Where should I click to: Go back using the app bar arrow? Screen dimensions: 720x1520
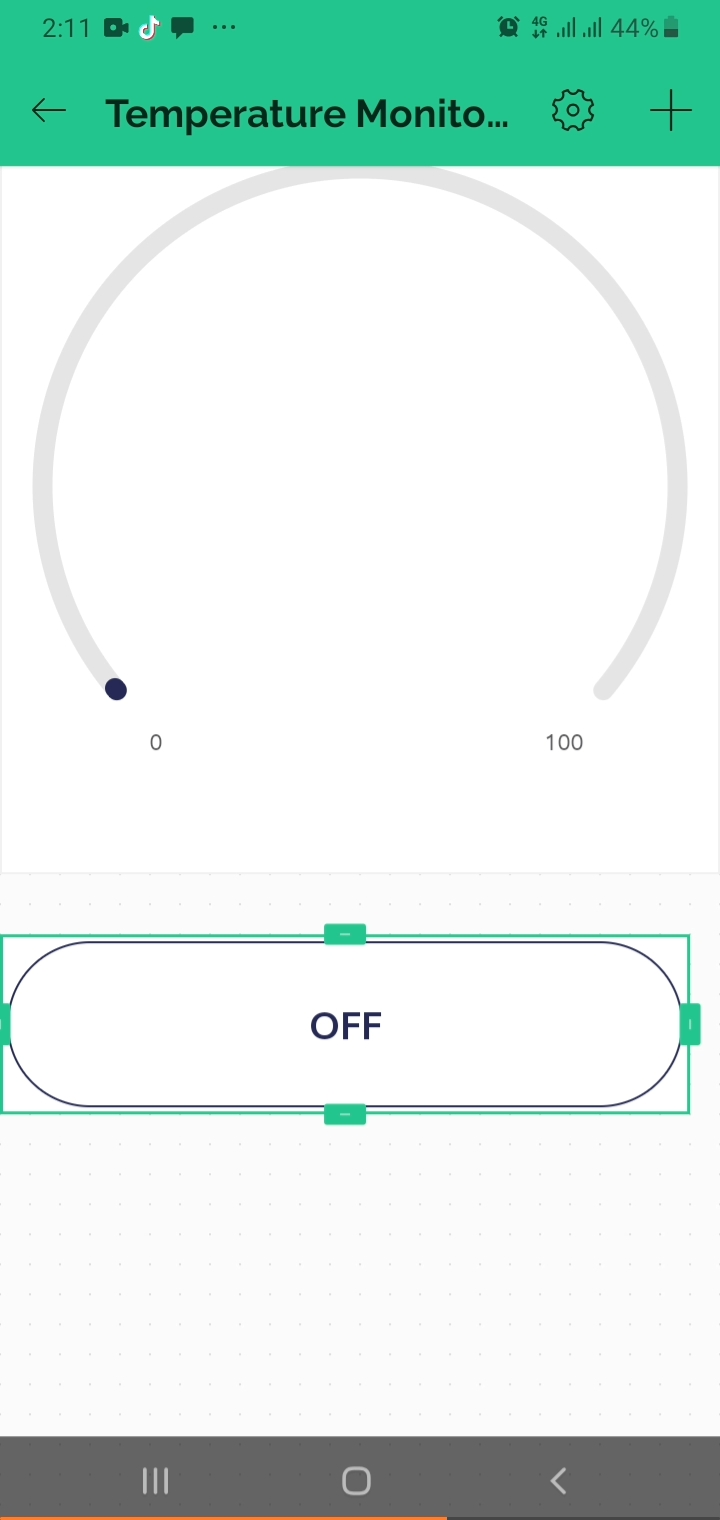click(x=48, y=111)
